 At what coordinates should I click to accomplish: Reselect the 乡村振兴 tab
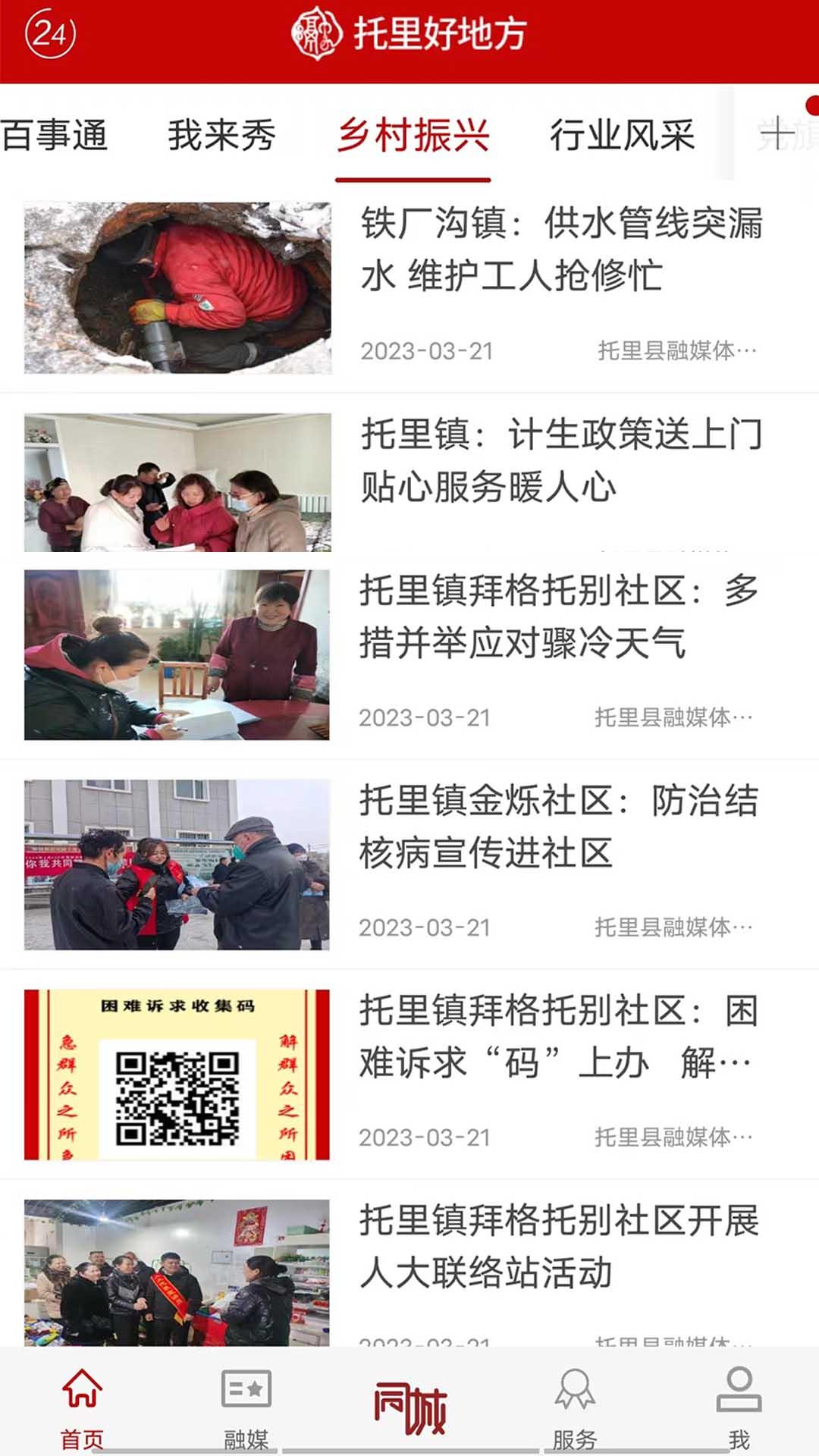coord(414,133)
